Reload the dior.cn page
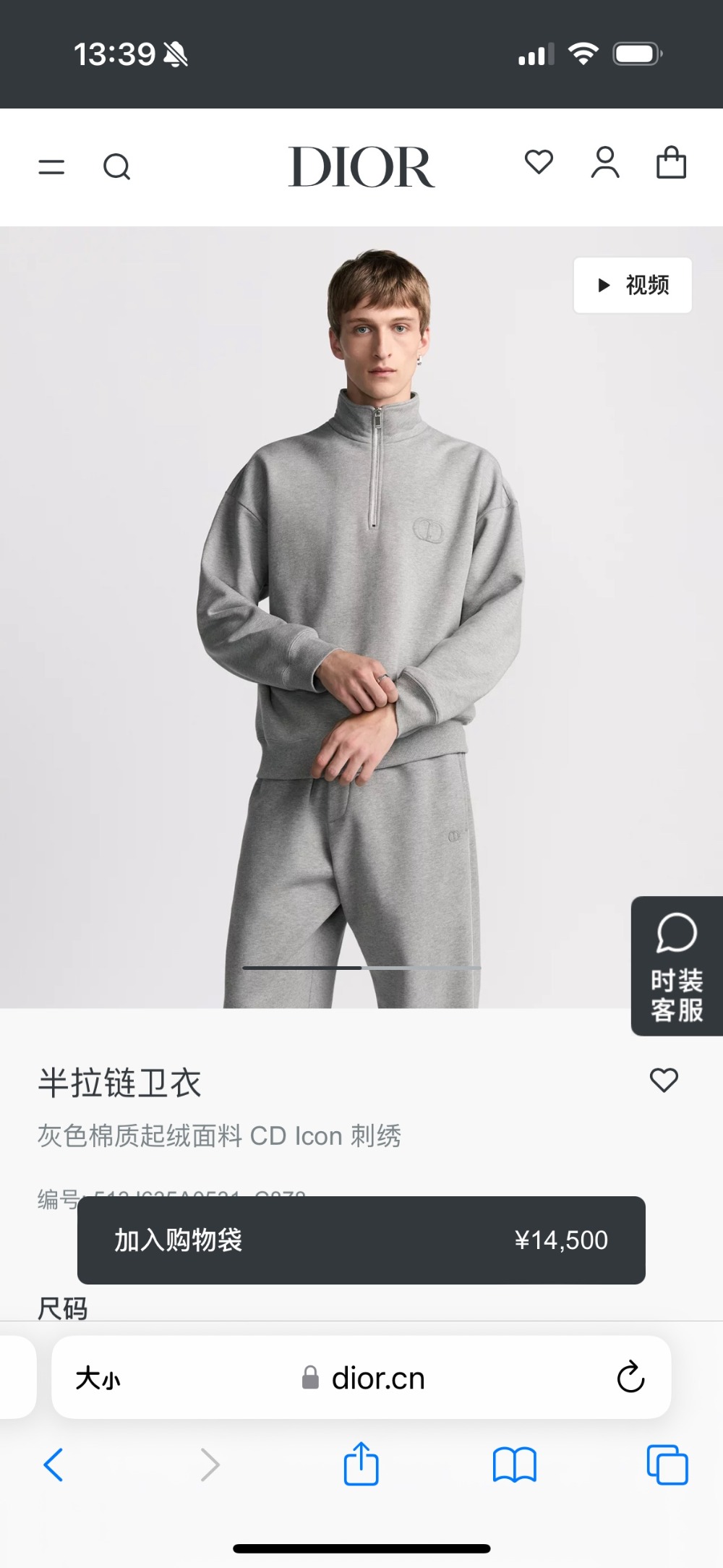The image size is (723, 1568). coord(630,1377)
